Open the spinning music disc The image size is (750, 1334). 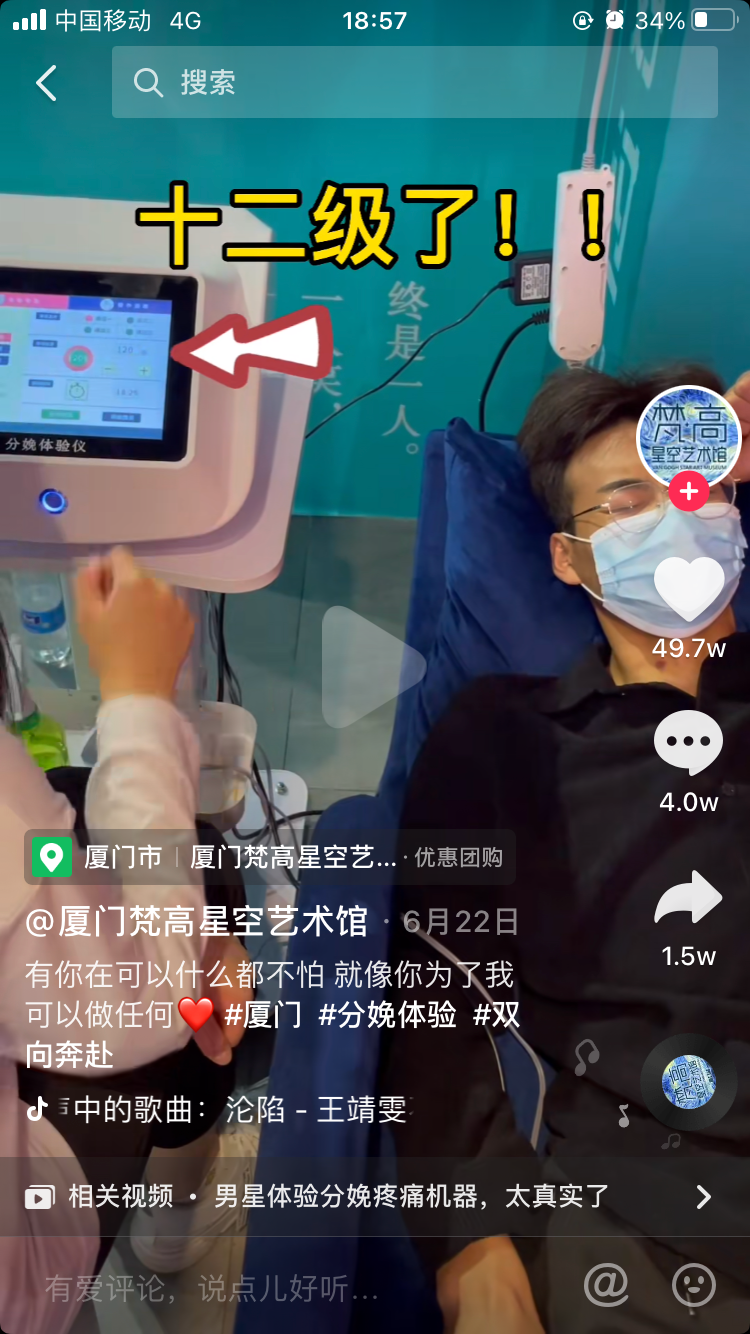point(689,1081)
